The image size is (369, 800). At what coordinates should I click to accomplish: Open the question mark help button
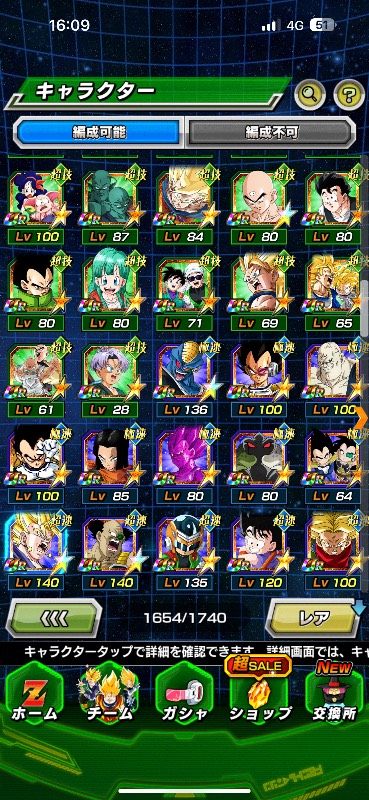(x=349, y=93)
